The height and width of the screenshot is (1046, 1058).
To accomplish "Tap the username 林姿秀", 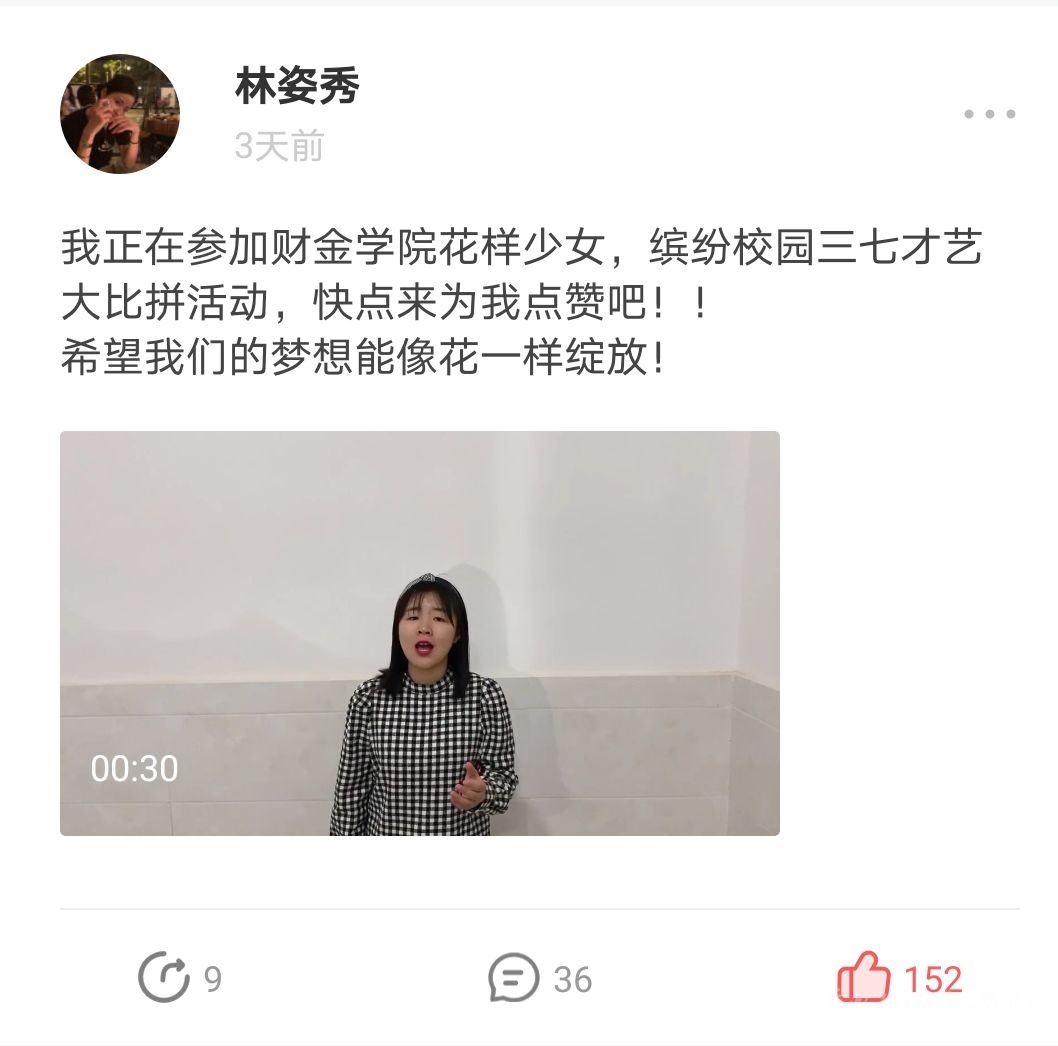I will coord(297,86).
